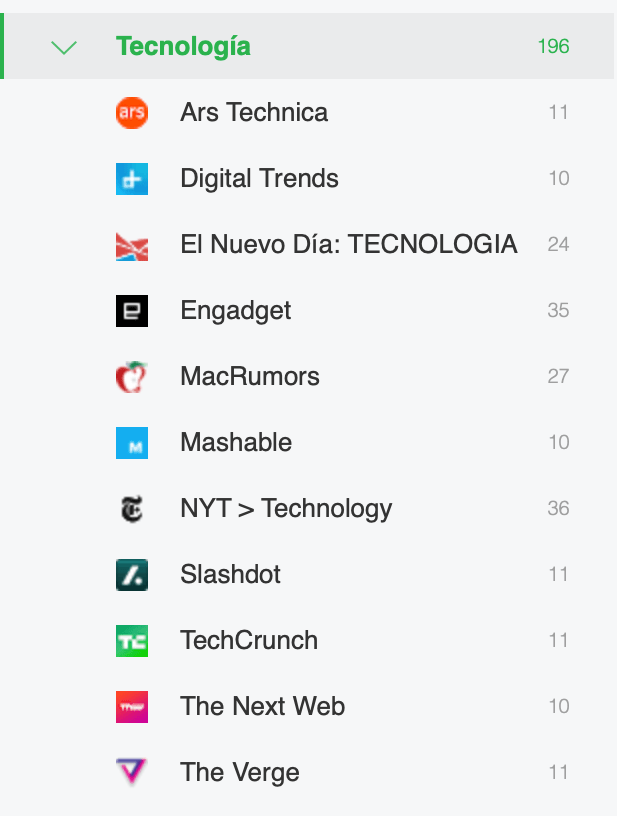Image resolution: width=617 pixels, height=816 pixels.
Task: Open The Verge feed
Action: [239, 772]
